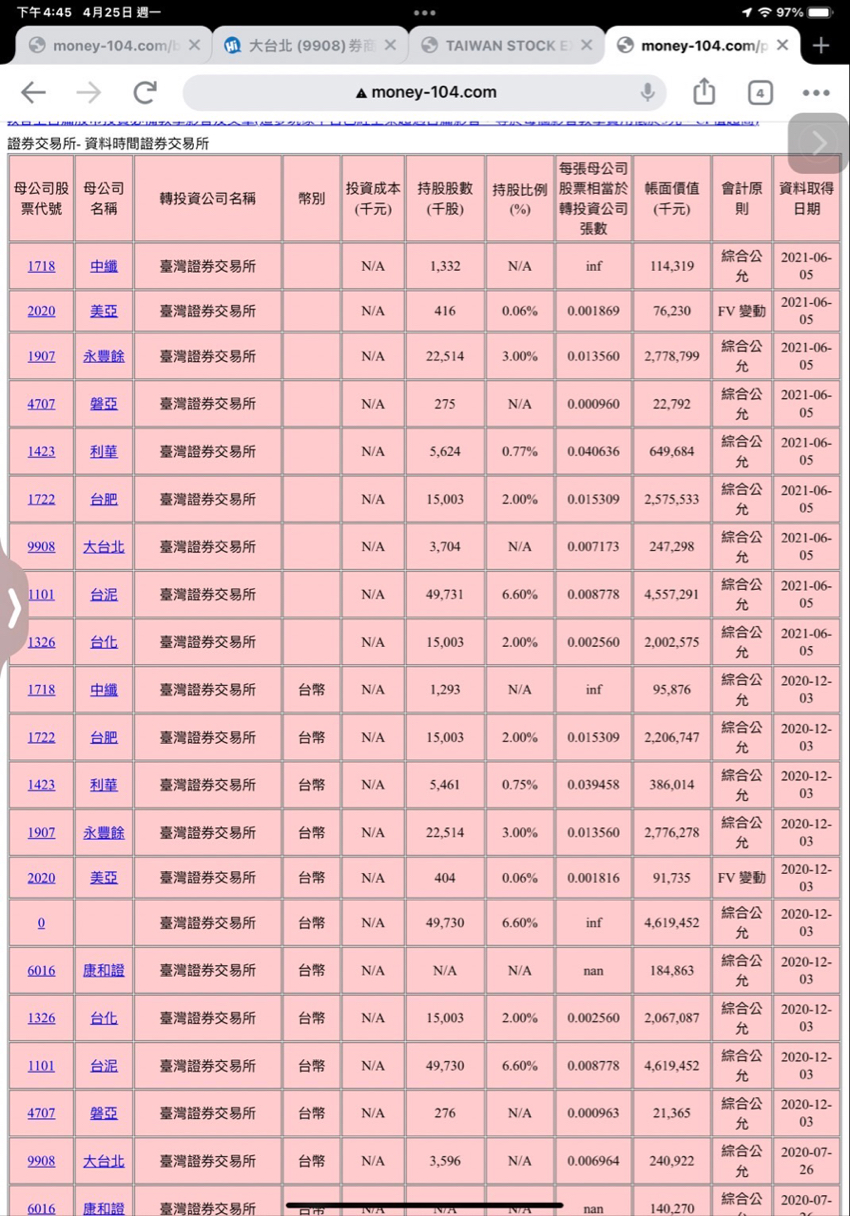
Task: Close the active money-104.com tab
Action: (782, 45)
